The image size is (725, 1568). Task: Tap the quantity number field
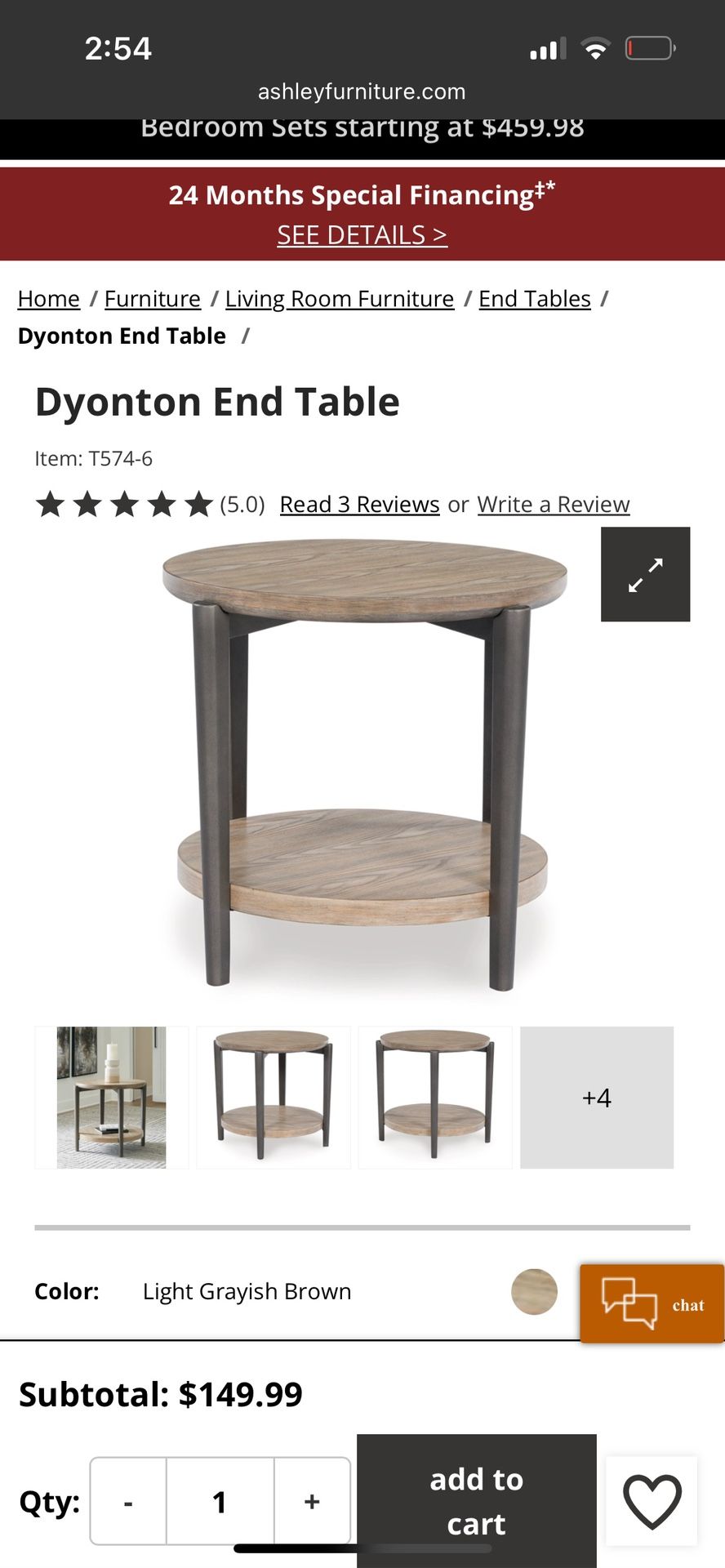click(x=220, y=1501)
